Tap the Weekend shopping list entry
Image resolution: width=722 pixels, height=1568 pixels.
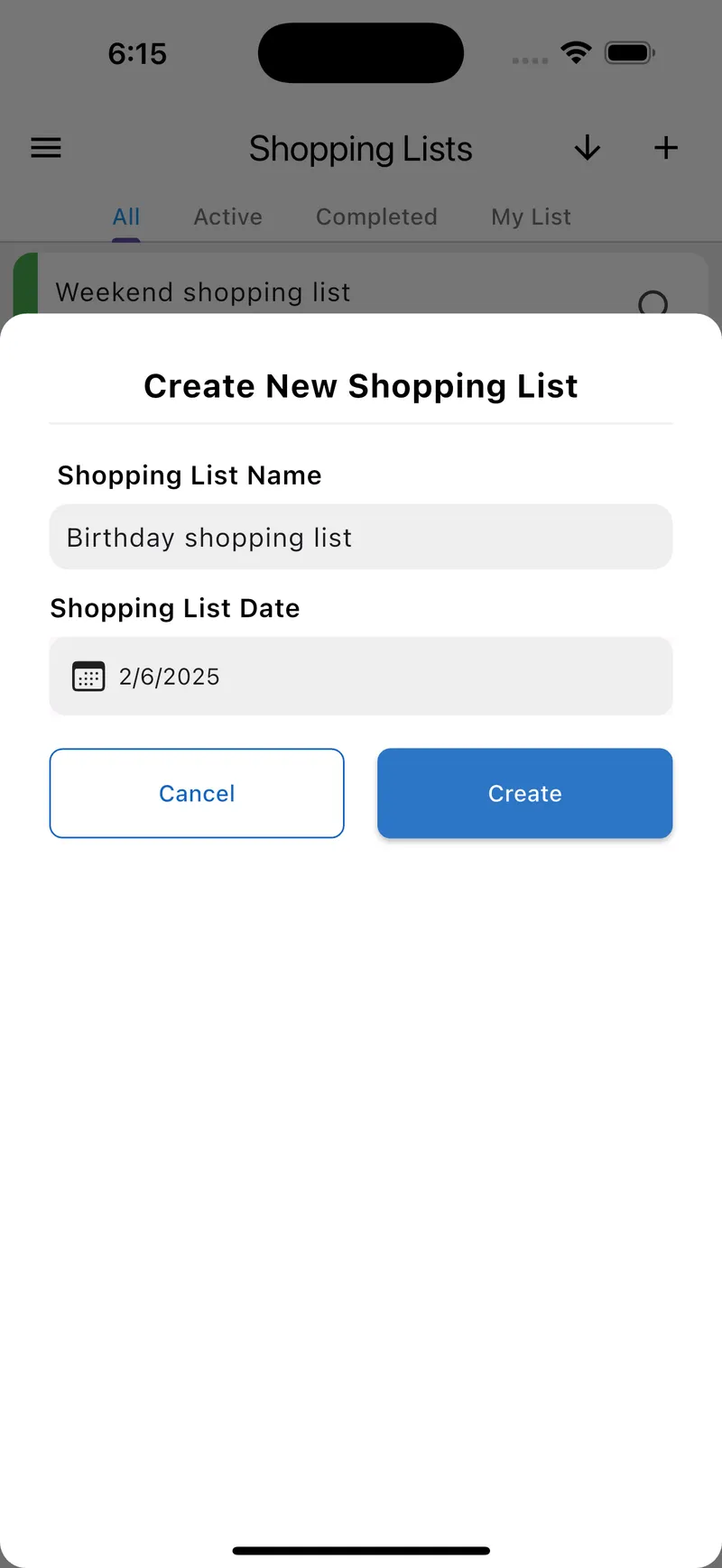tap(271, 291)
